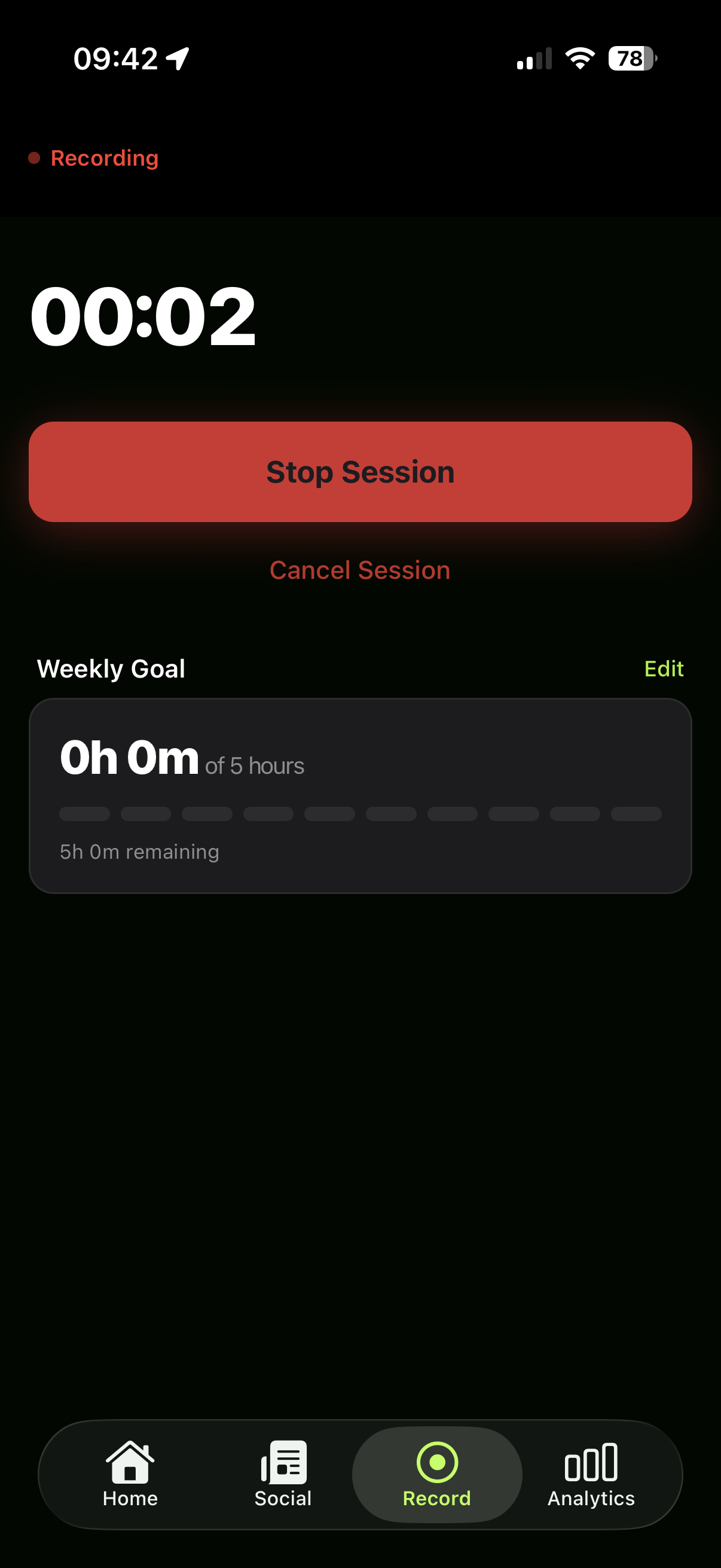
Task: Open the Analytics tab
Action: [591, 1474]
